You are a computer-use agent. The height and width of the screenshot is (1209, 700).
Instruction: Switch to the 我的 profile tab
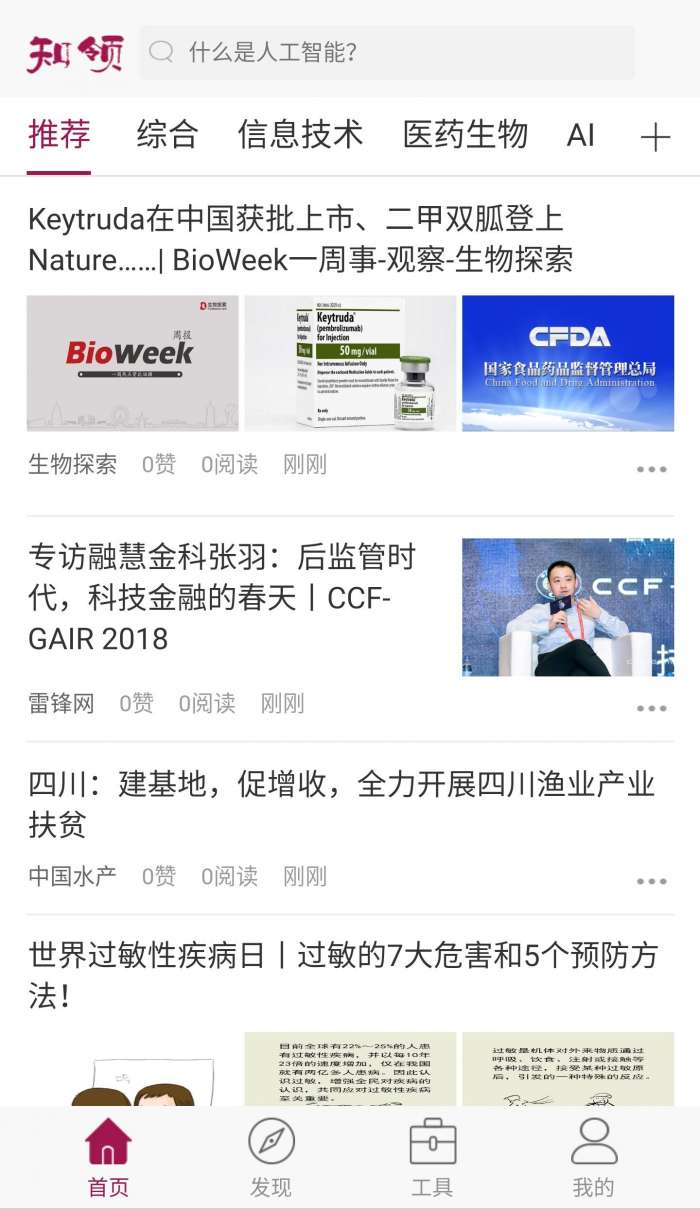[593, 1158]
